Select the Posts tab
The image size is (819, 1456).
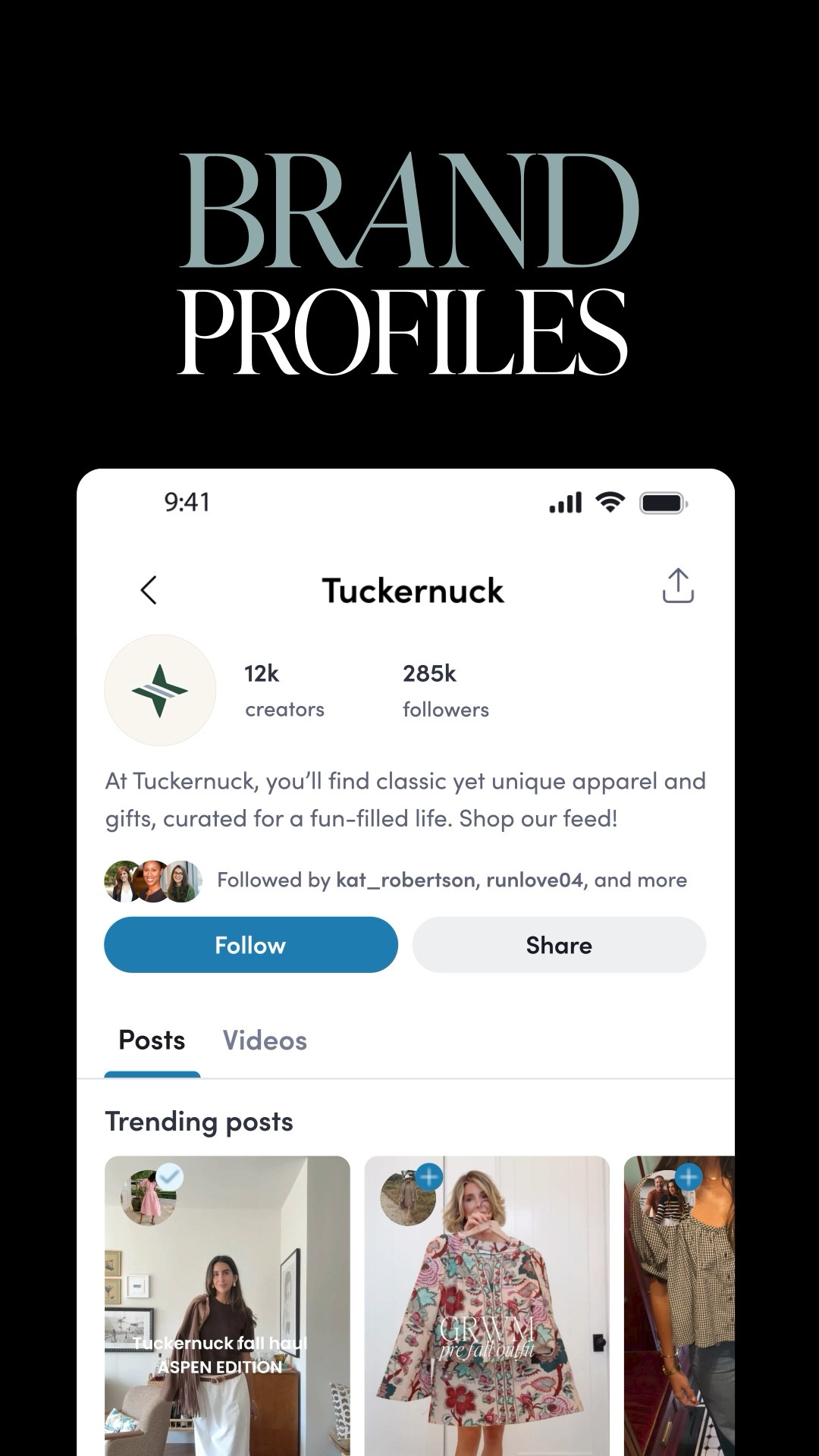click(151, 1040)
